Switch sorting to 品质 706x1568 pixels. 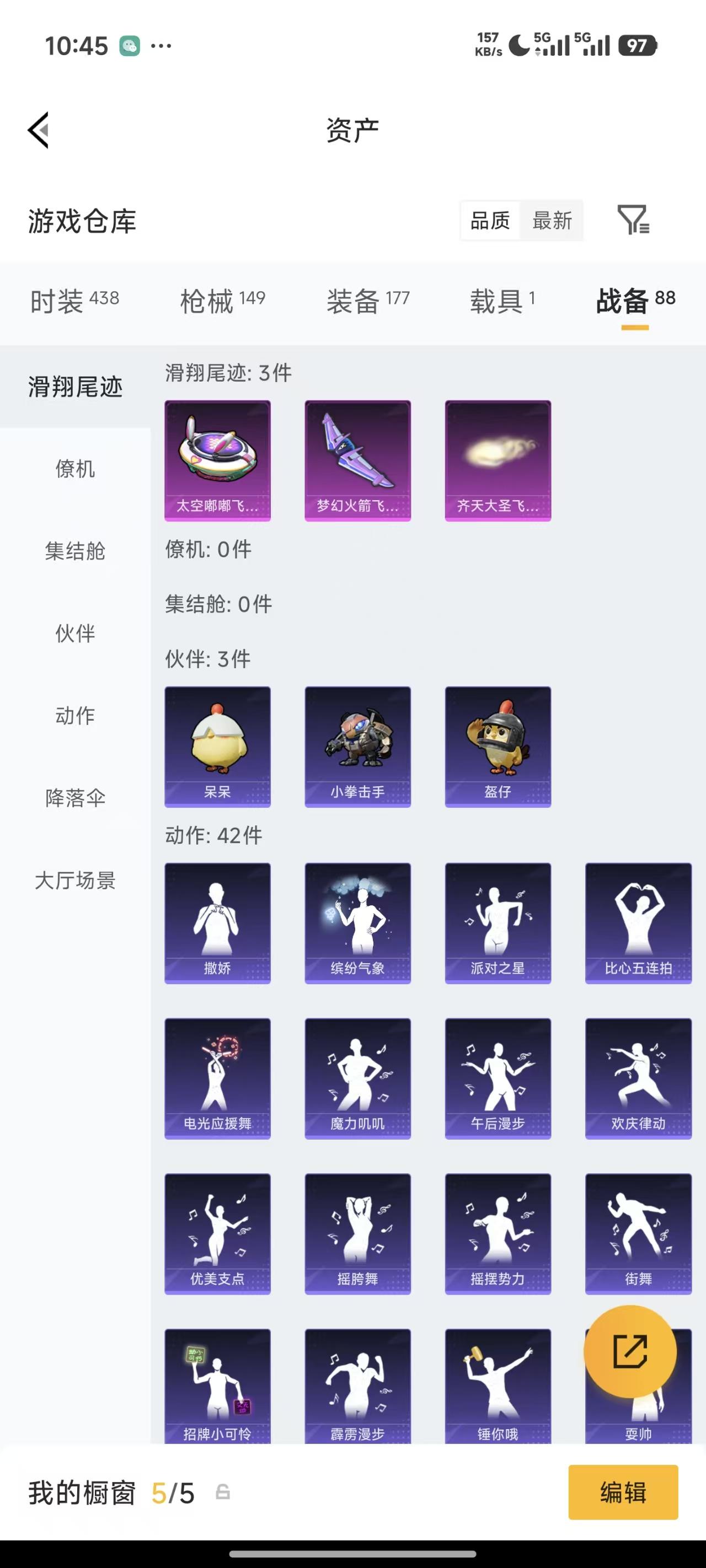490,221
